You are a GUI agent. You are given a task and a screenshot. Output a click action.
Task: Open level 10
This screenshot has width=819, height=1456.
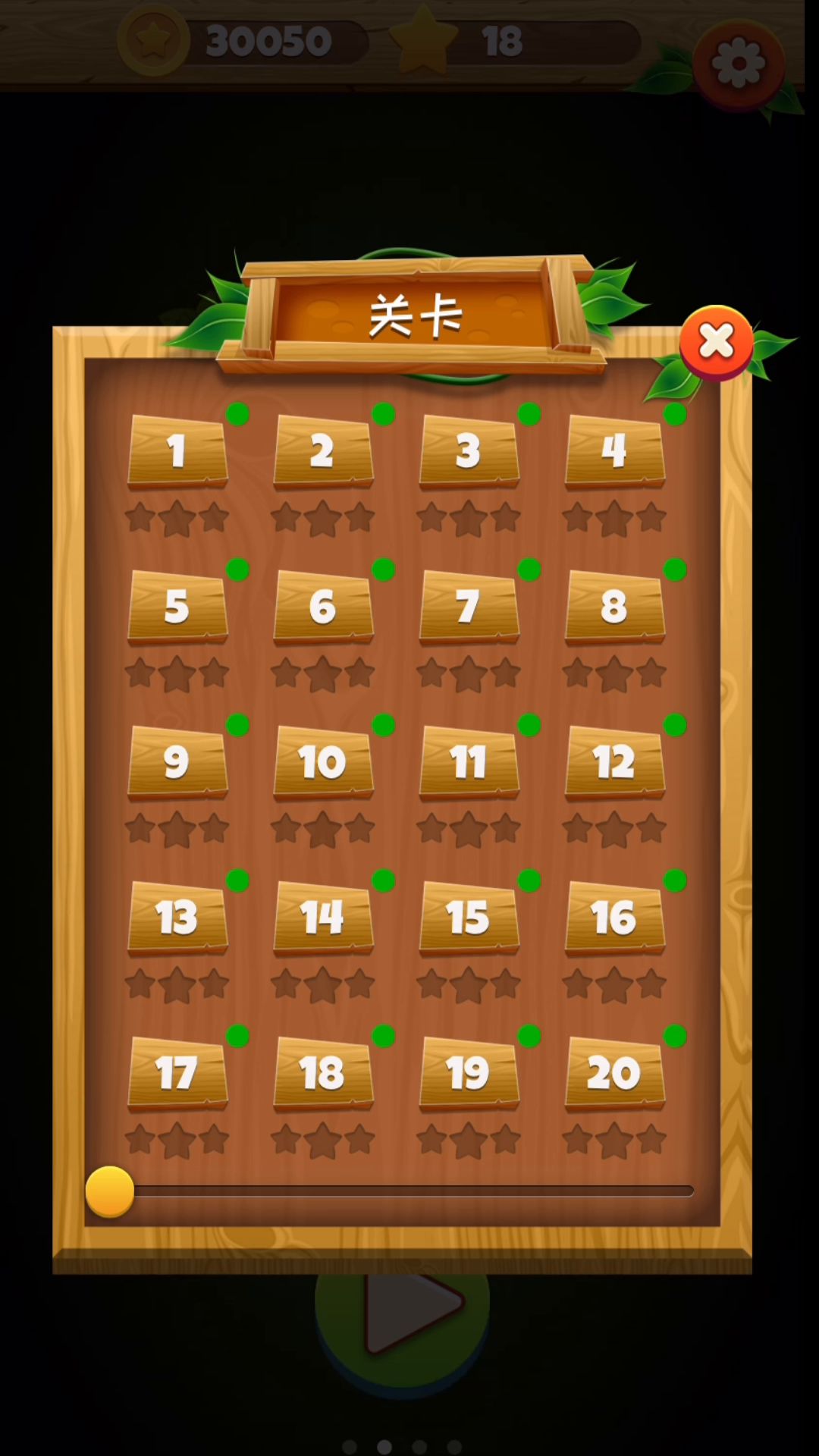tap(323, 762)
